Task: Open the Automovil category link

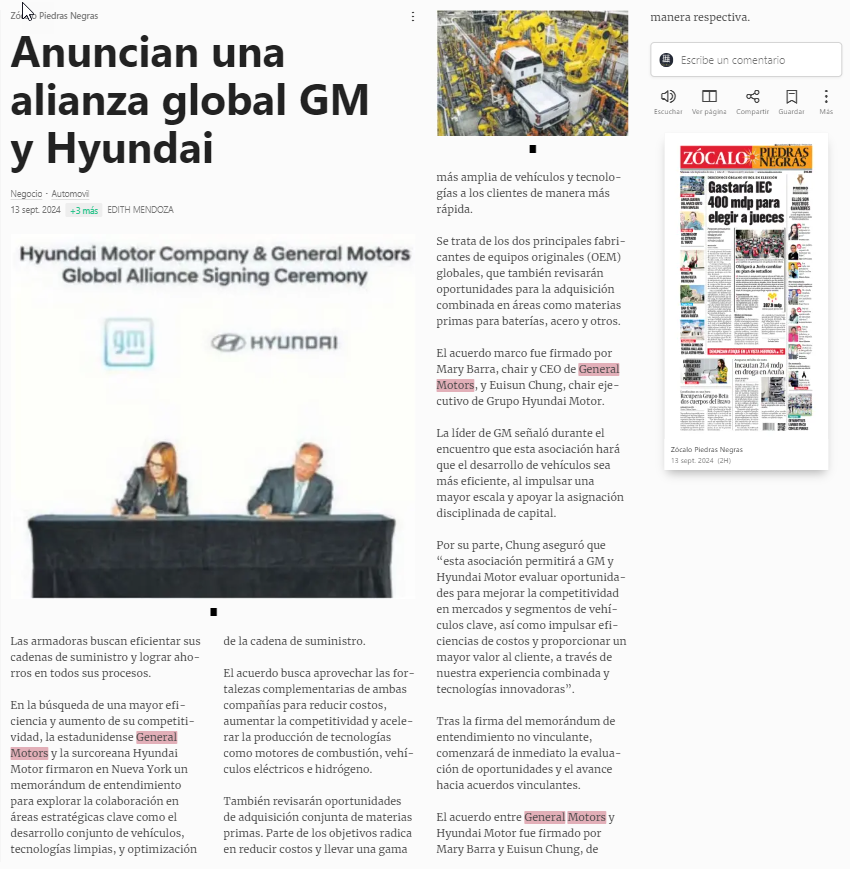Action: pos(70,194)
